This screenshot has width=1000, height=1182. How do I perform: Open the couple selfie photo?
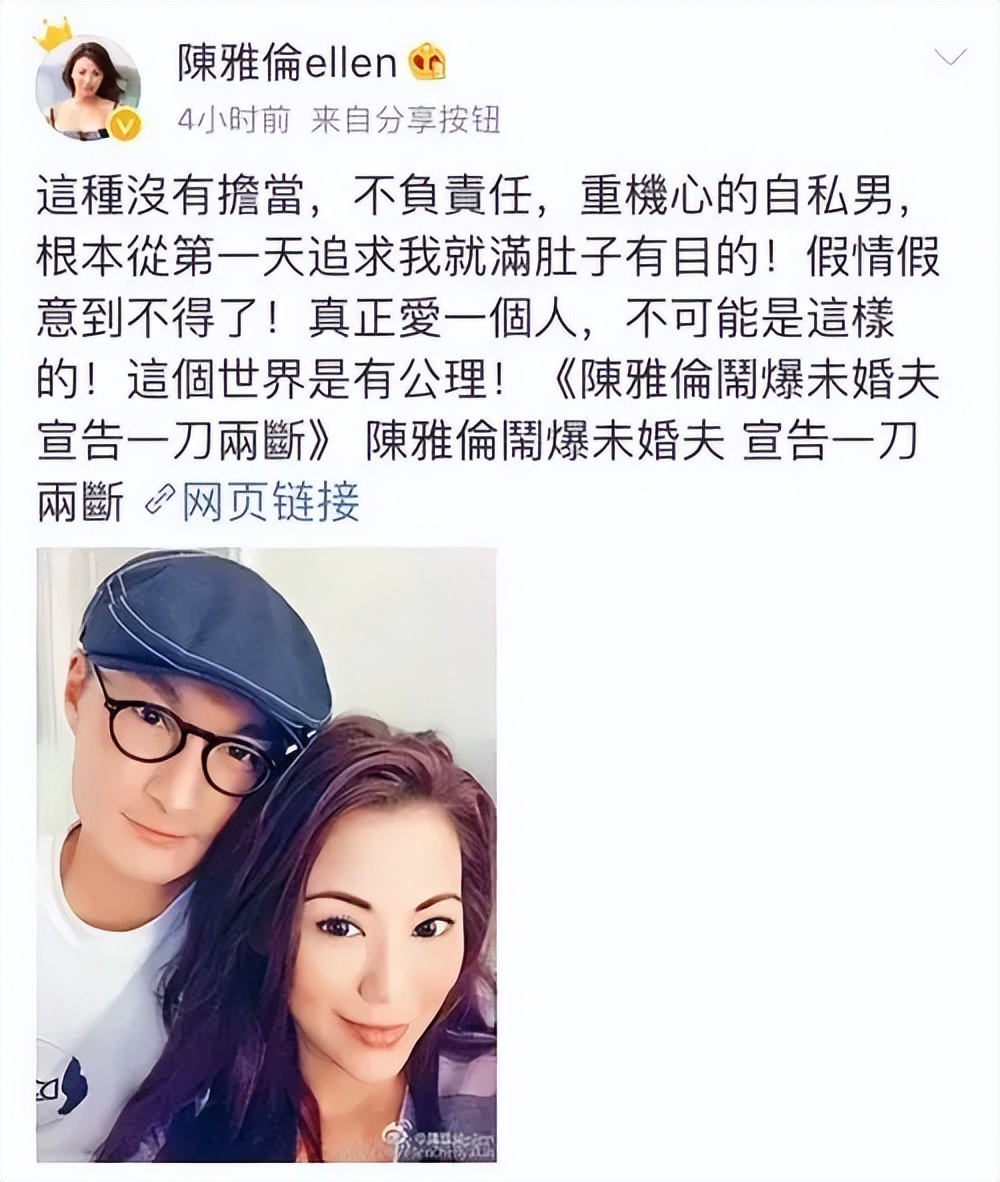270,850
